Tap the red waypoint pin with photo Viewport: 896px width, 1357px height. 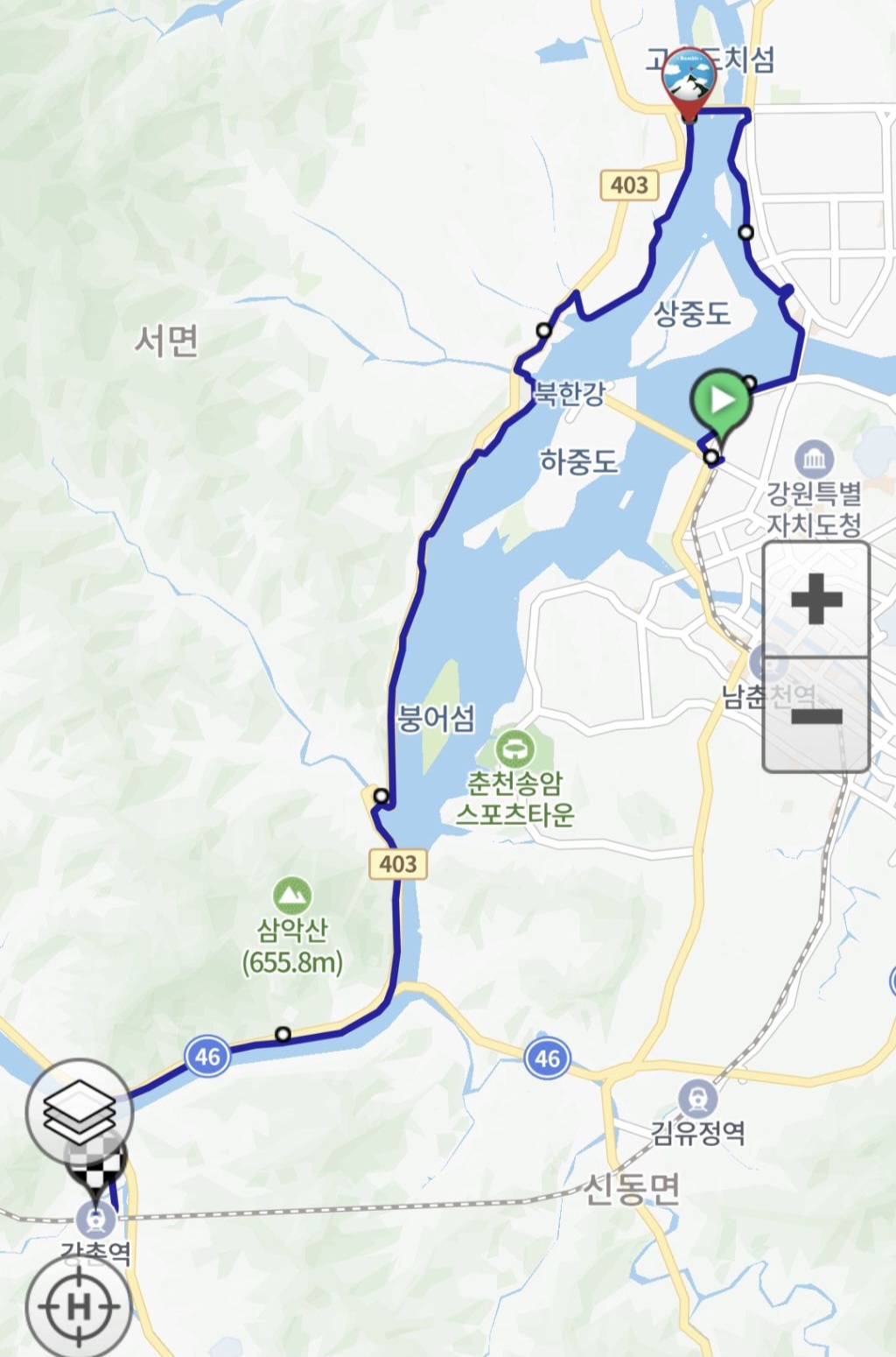tap(689, 82)
